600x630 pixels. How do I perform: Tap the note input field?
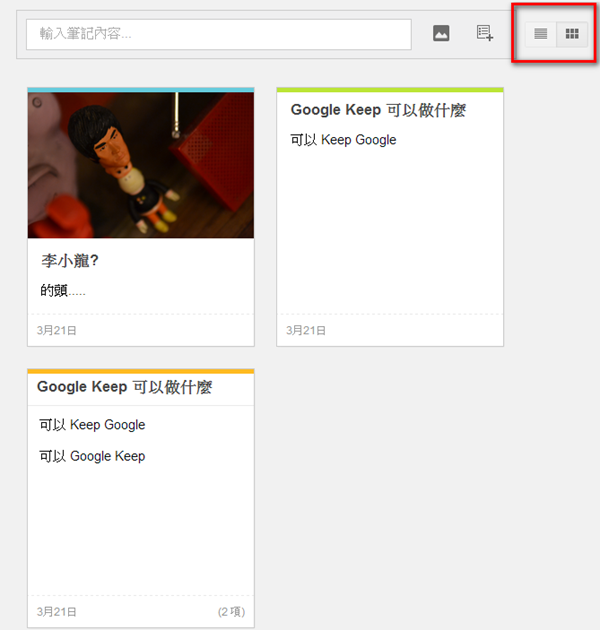218,34
